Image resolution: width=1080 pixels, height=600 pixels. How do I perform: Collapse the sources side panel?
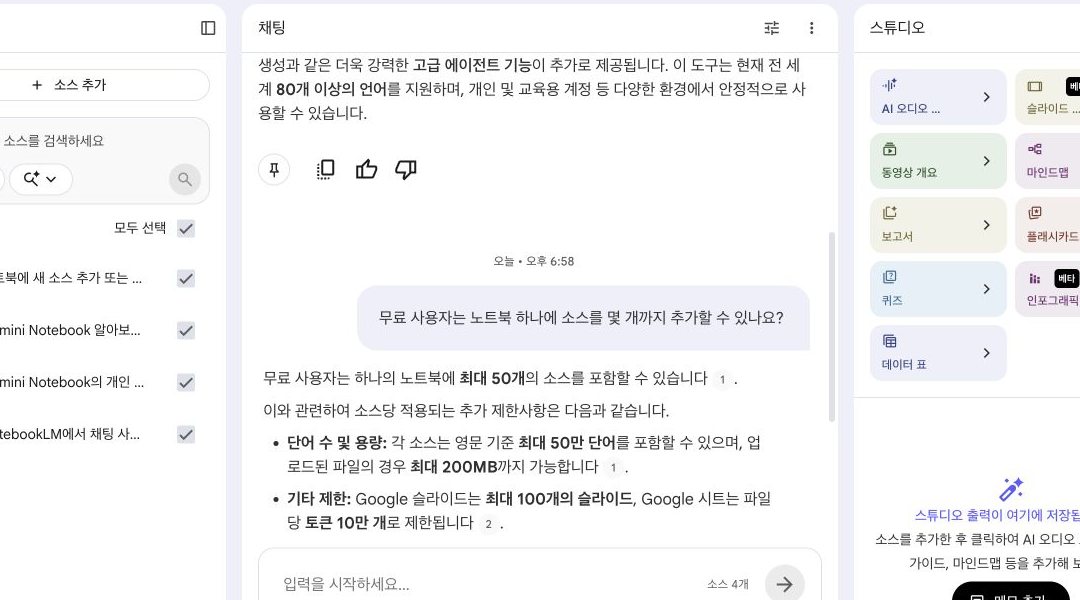tap(208, 28)
